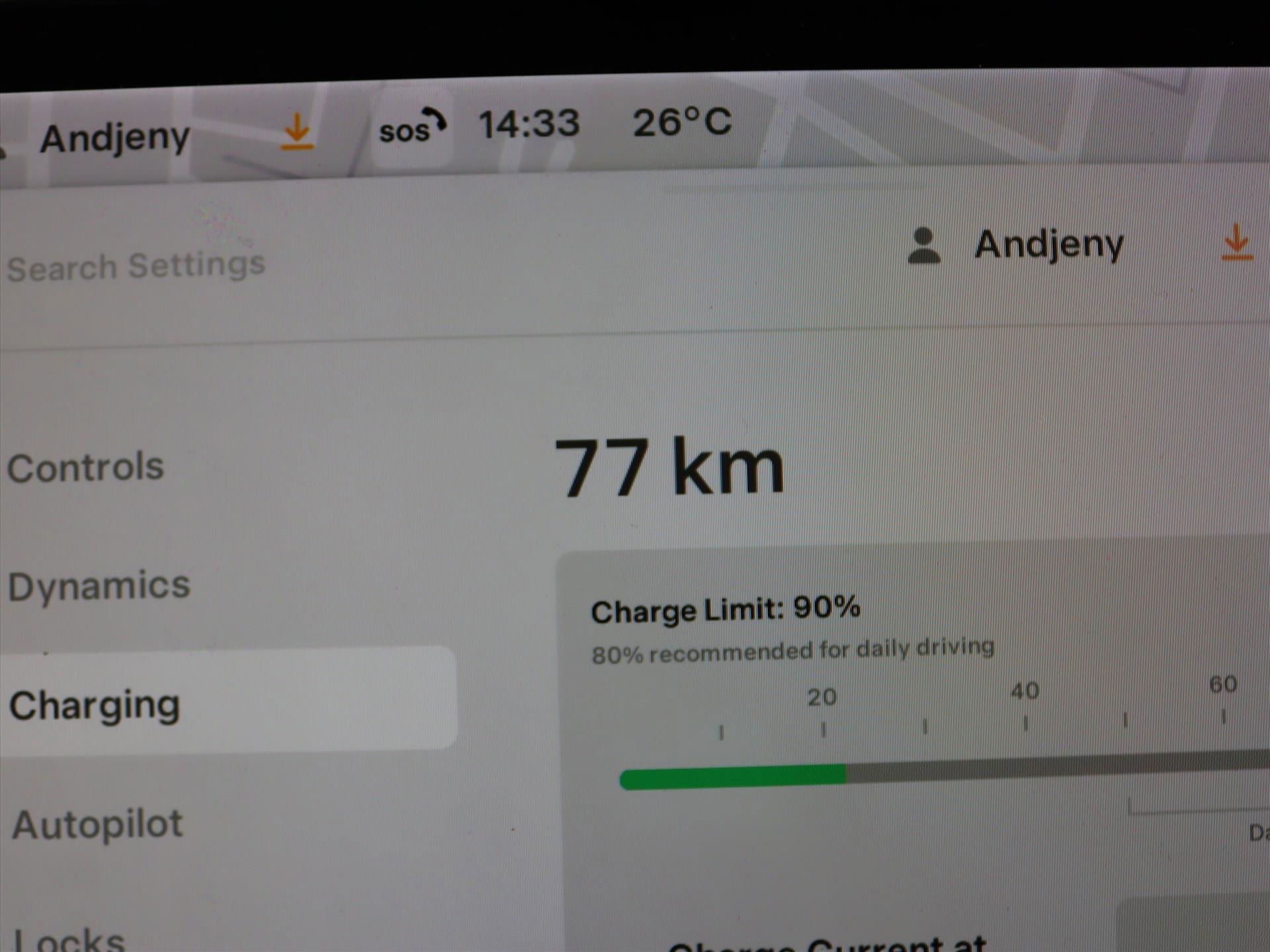This screenshot has width=1270, height=952.
Task: Tap the SOS emergency call icon
Action: click(x=411, y=127)
